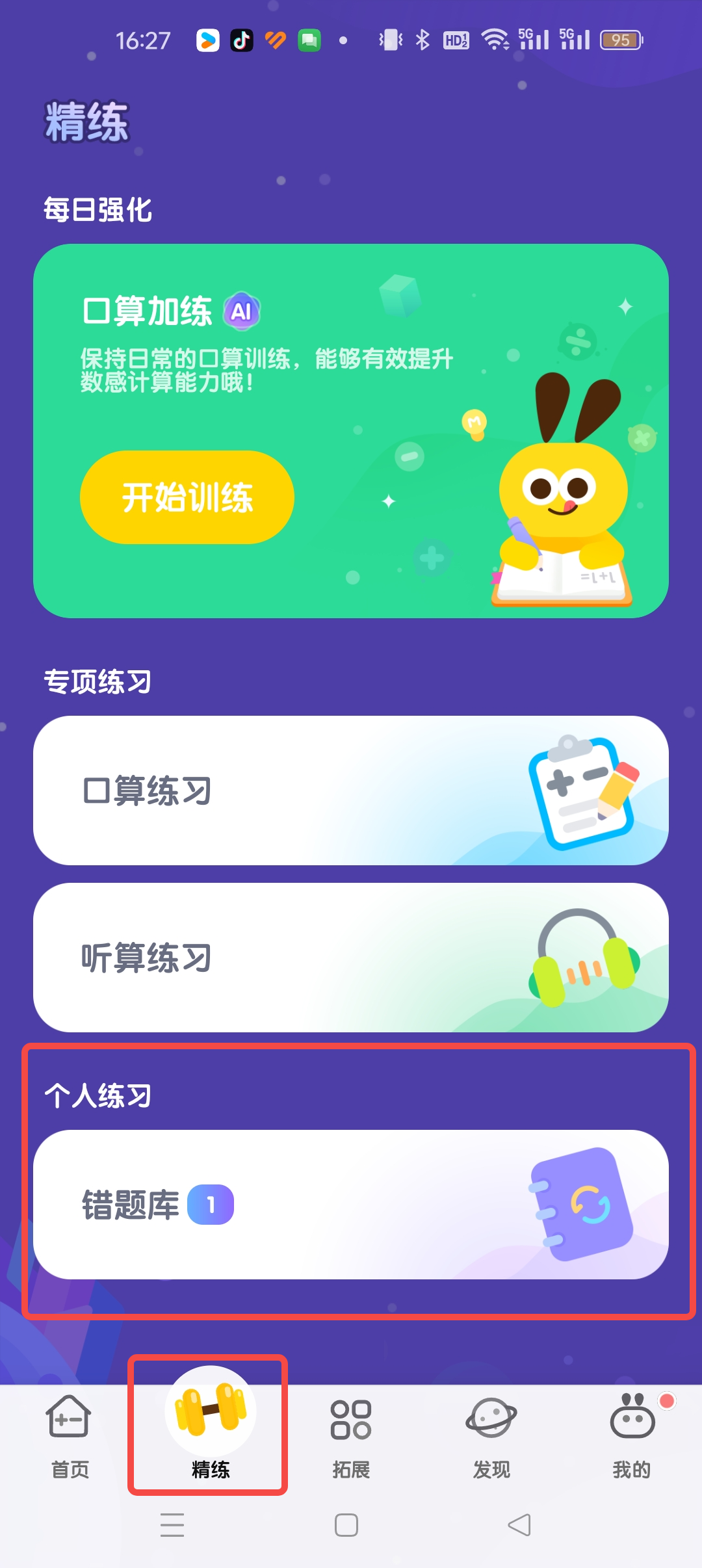The image size is (702, 1568).
Task: Open the 口算练习 card
Action: pos(351,791)
